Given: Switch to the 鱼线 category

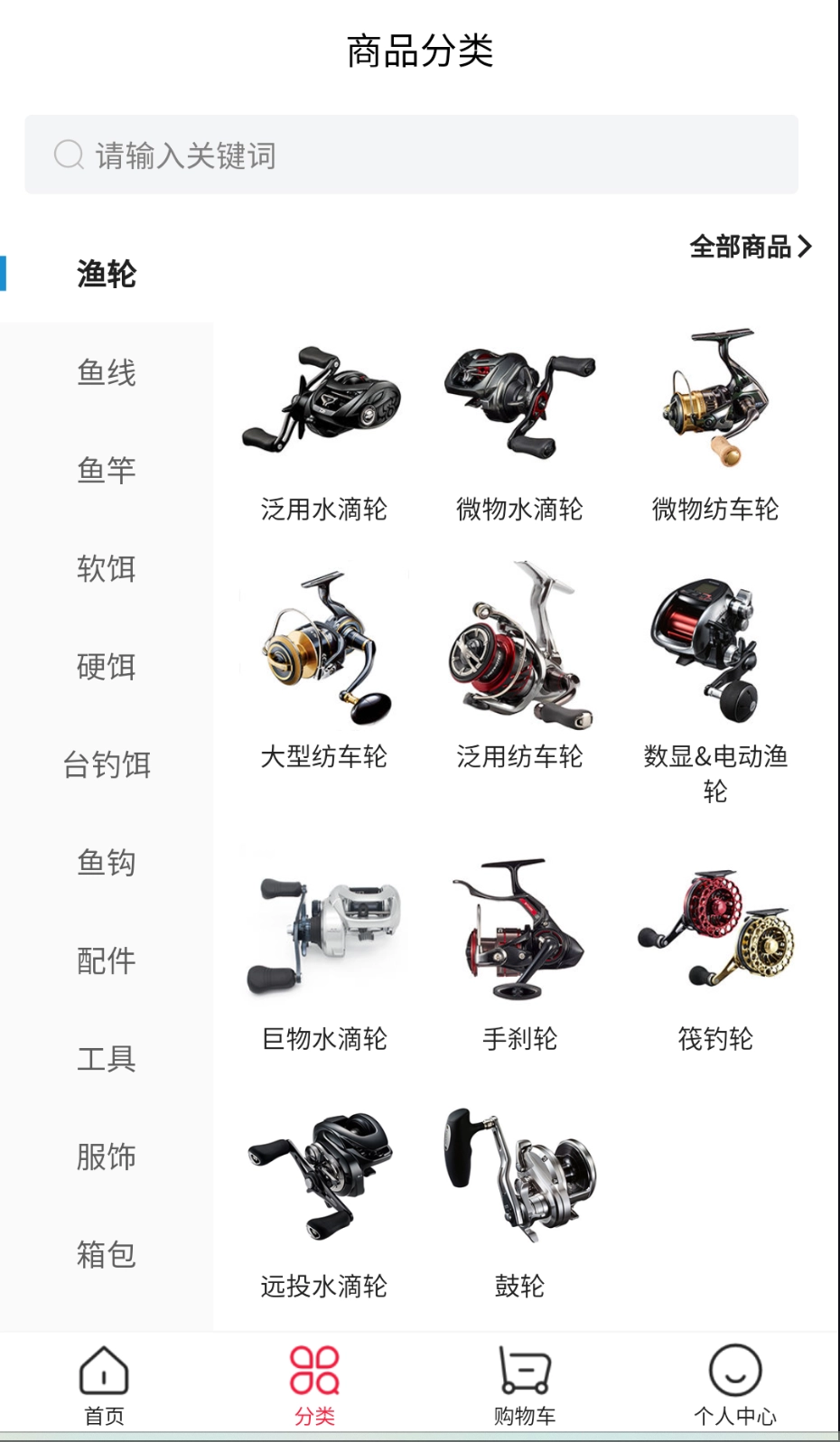Looking at the screenshot, I should (x=106, y=373).
